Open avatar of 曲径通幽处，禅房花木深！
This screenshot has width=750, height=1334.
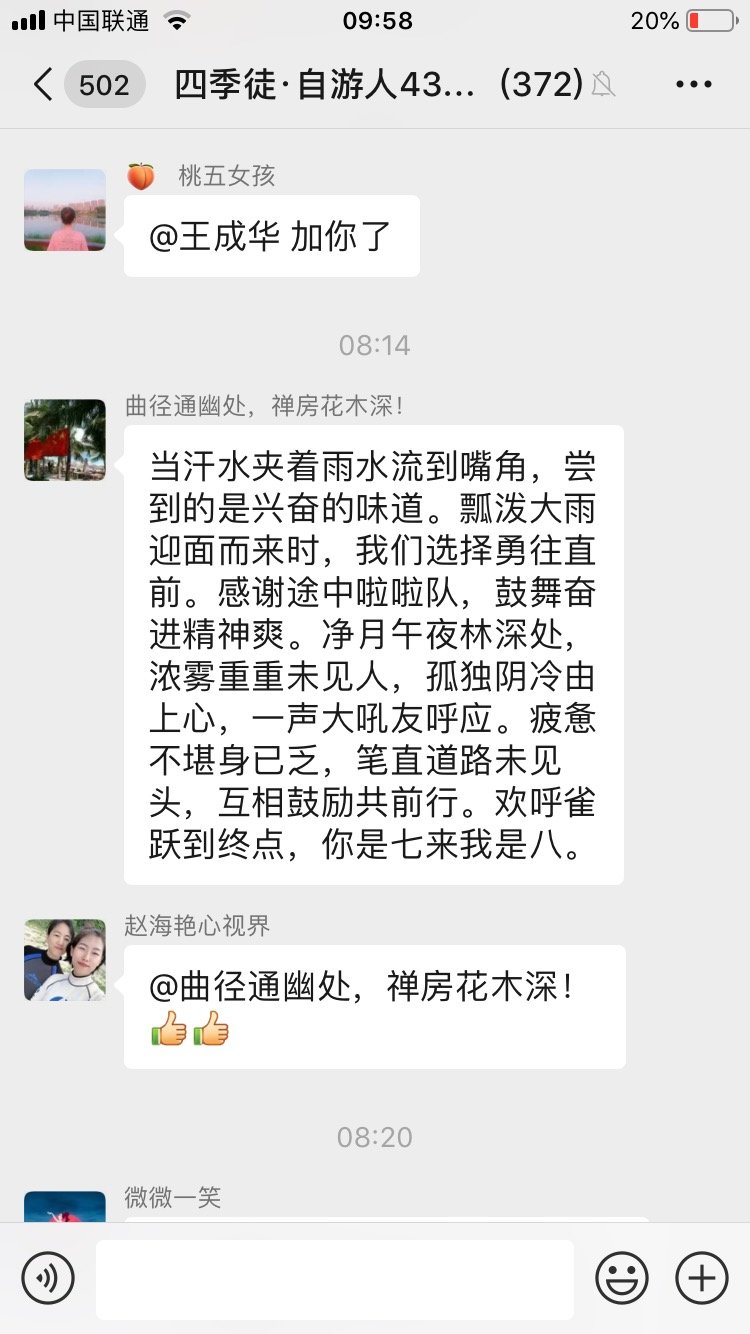coord(65,440)
